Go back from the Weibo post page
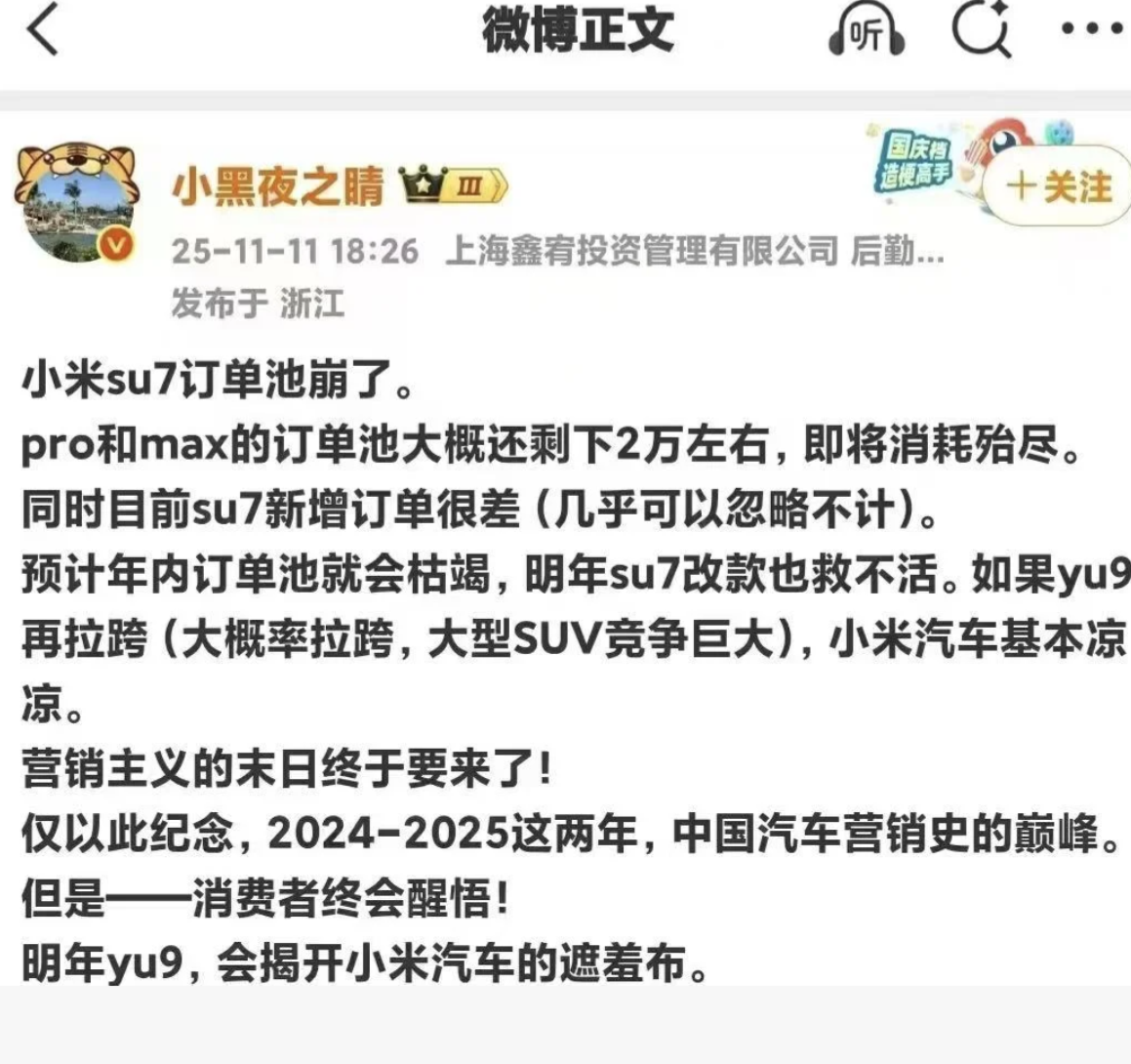The image size is (1131, 1064). click(x=44, y=31)
